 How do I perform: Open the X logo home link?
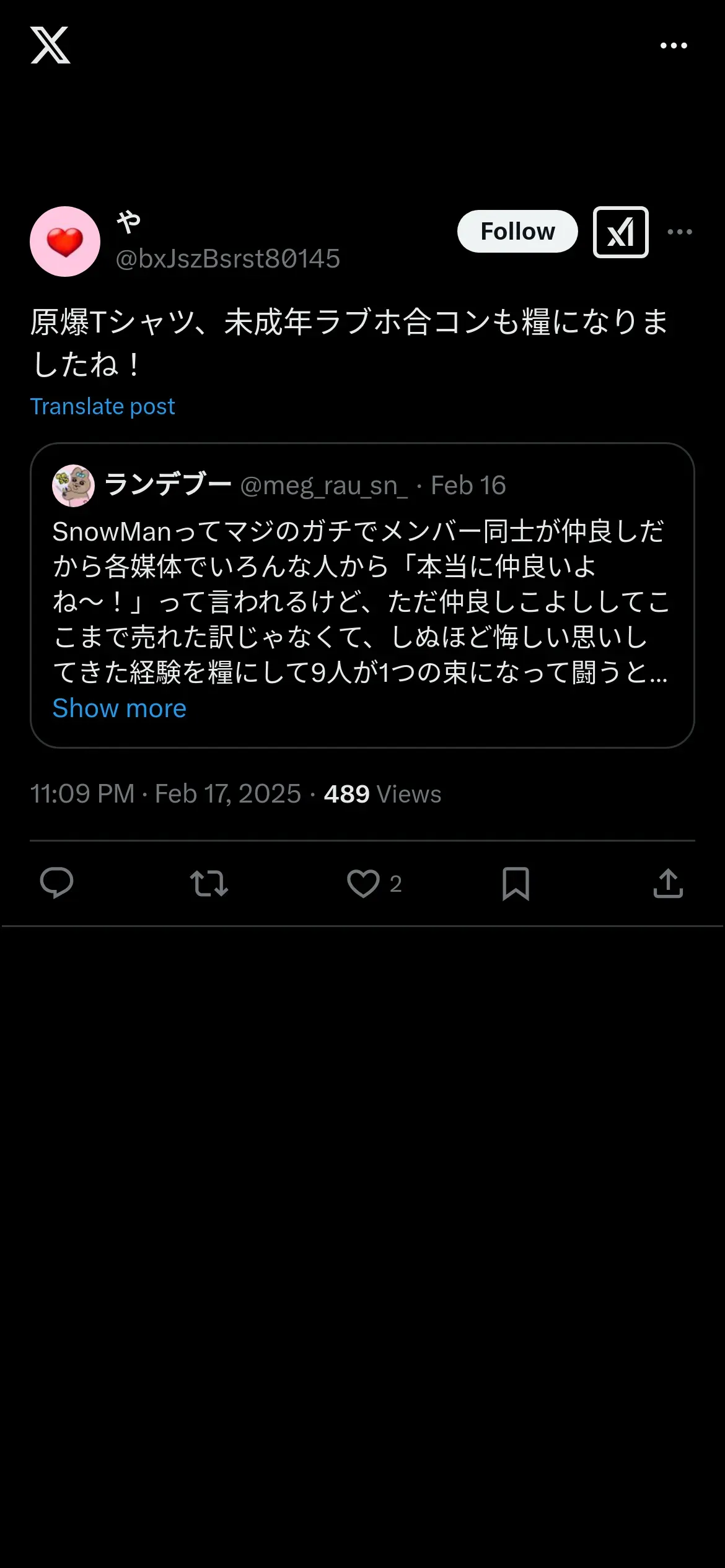[x=50, y=45]
